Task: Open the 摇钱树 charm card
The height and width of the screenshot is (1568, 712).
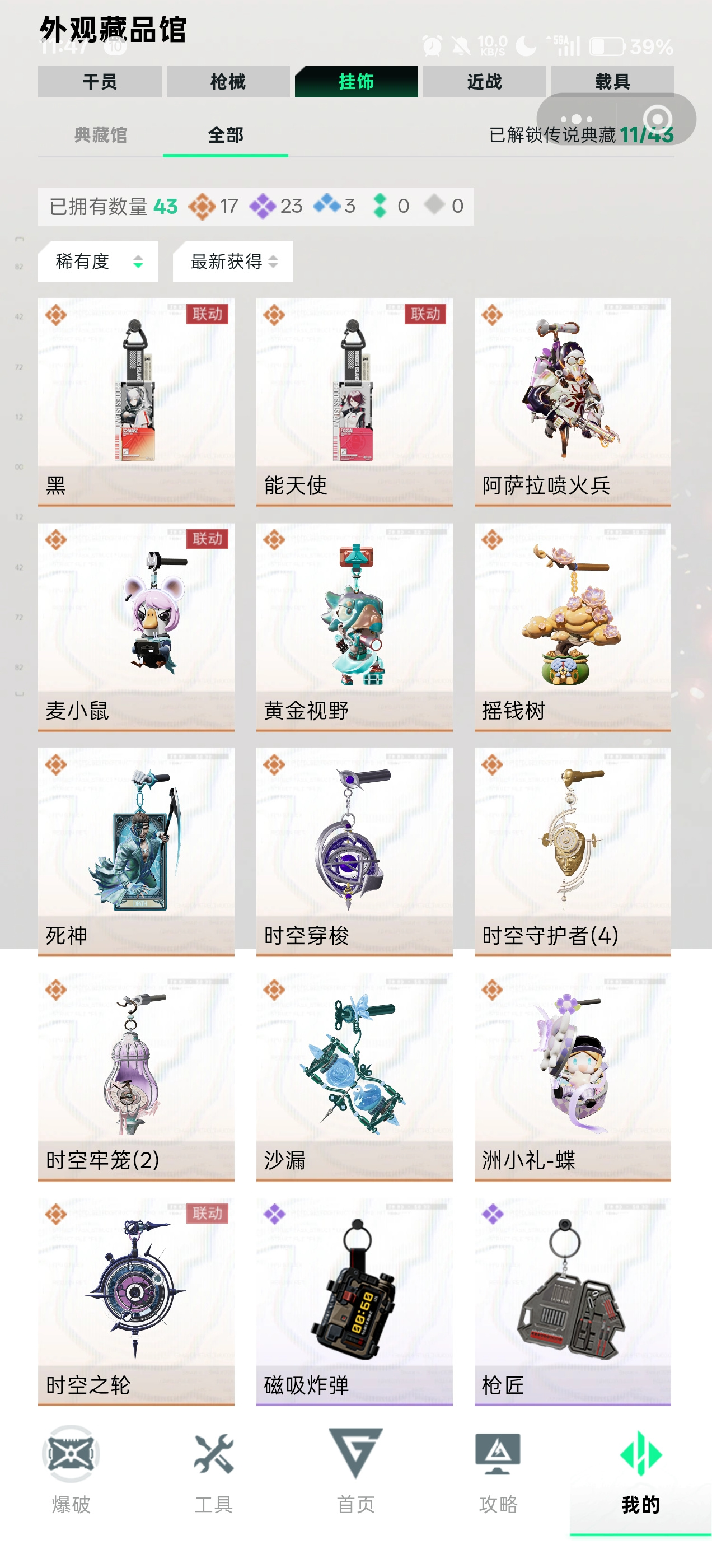Action: 573,627
